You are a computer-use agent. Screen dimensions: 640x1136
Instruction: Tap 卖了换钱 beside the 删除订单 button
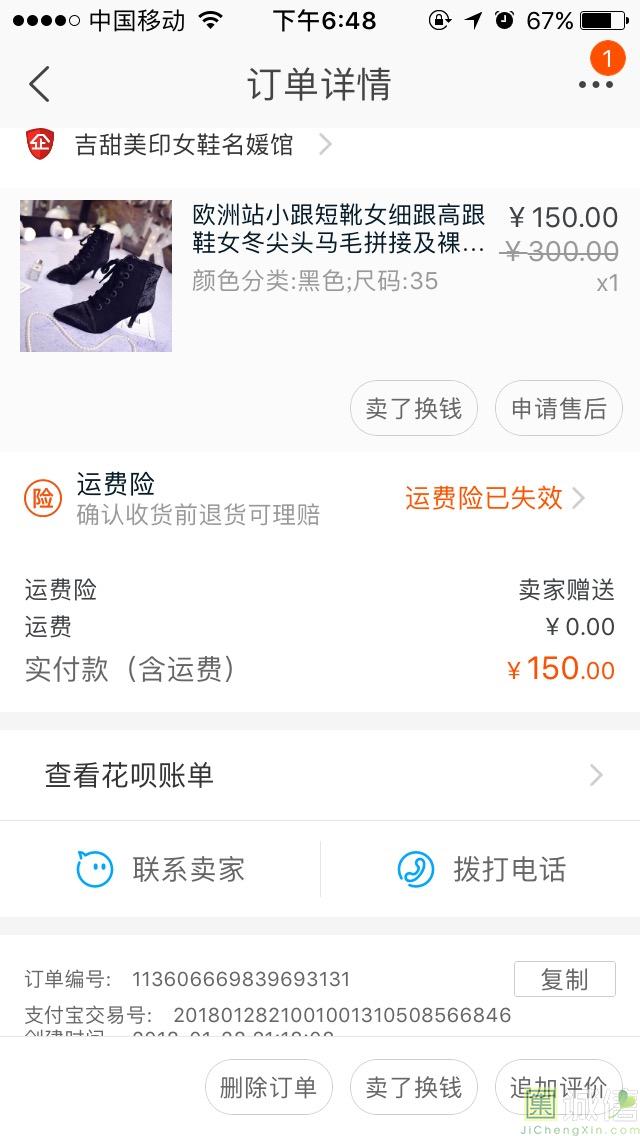[x=413, y=1087]
